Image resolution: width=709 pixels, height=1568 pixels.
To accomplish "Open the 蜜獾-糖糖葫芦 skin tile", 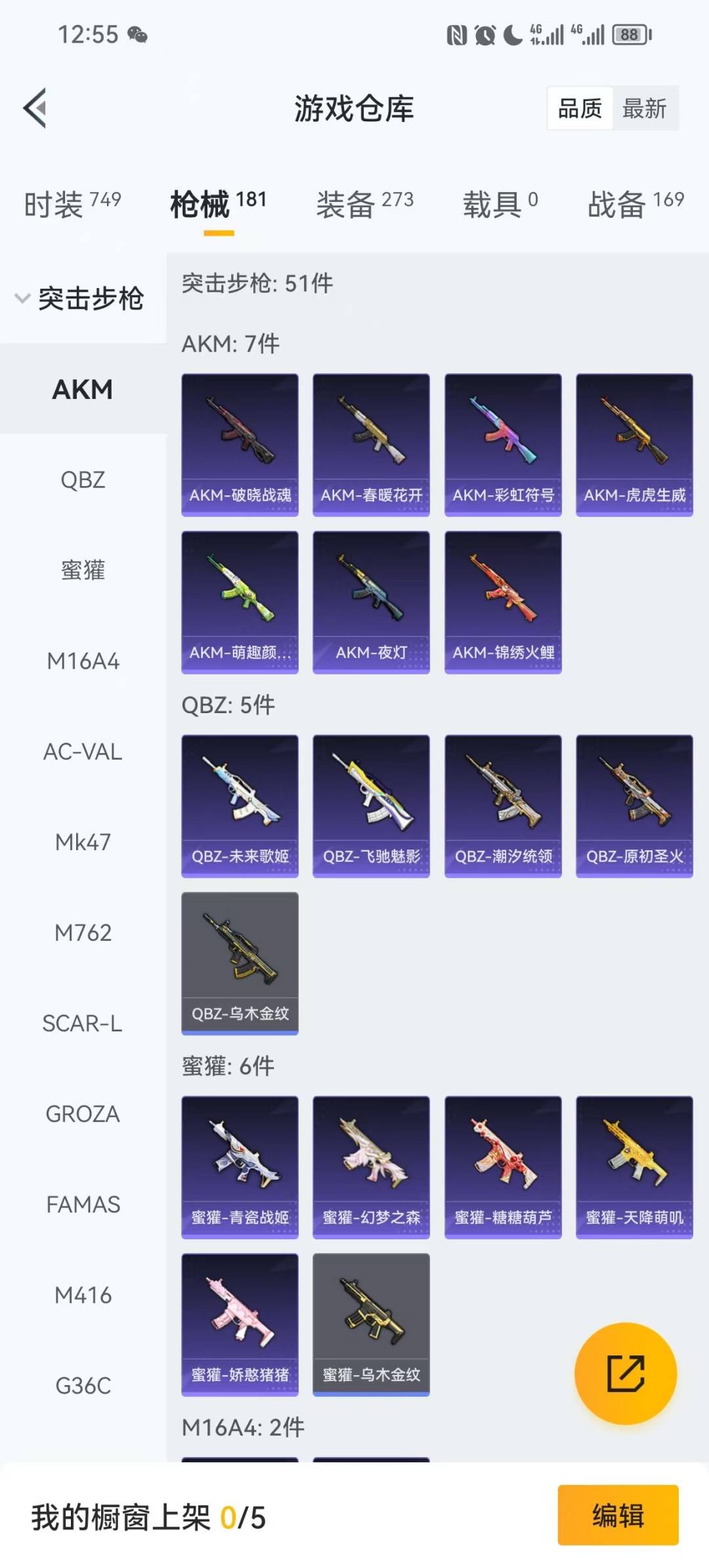I will pyautogui.click(x=503, y=1167).
